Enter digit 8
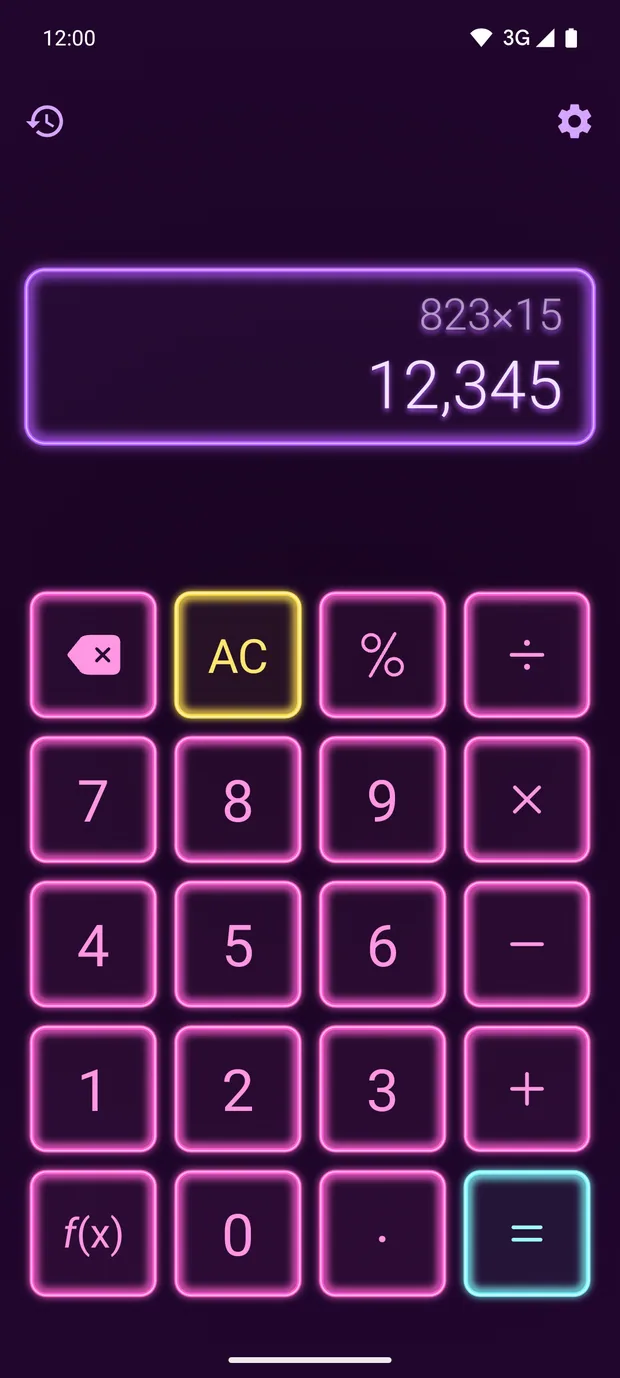The image size is (620, 1378). coord(238,800)
